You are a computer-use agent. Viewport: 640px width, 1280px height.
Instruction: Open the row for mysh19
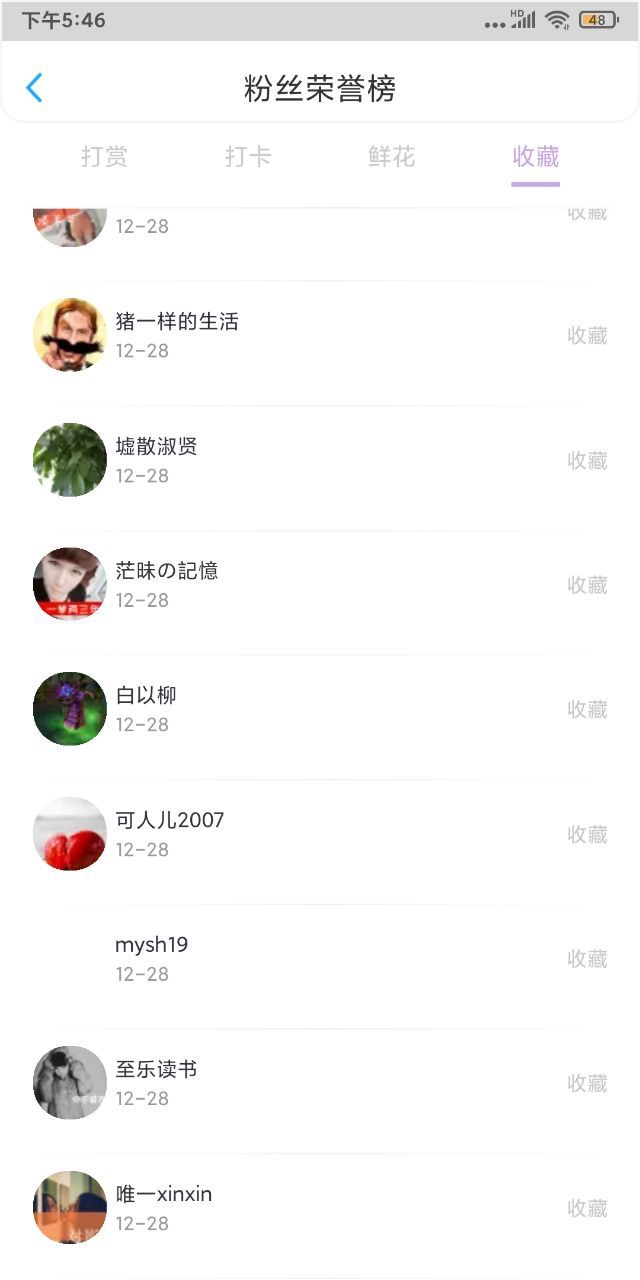point(320,958)
